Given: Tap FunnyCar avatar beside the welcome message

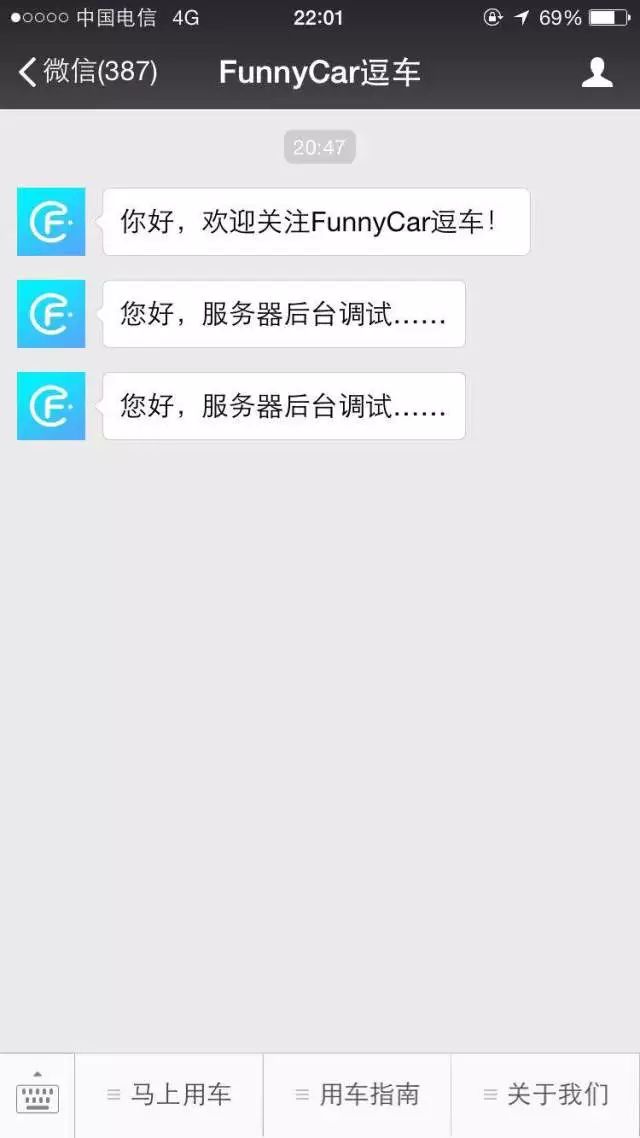Looking at the screenshot, I should [x=51, y=222].
